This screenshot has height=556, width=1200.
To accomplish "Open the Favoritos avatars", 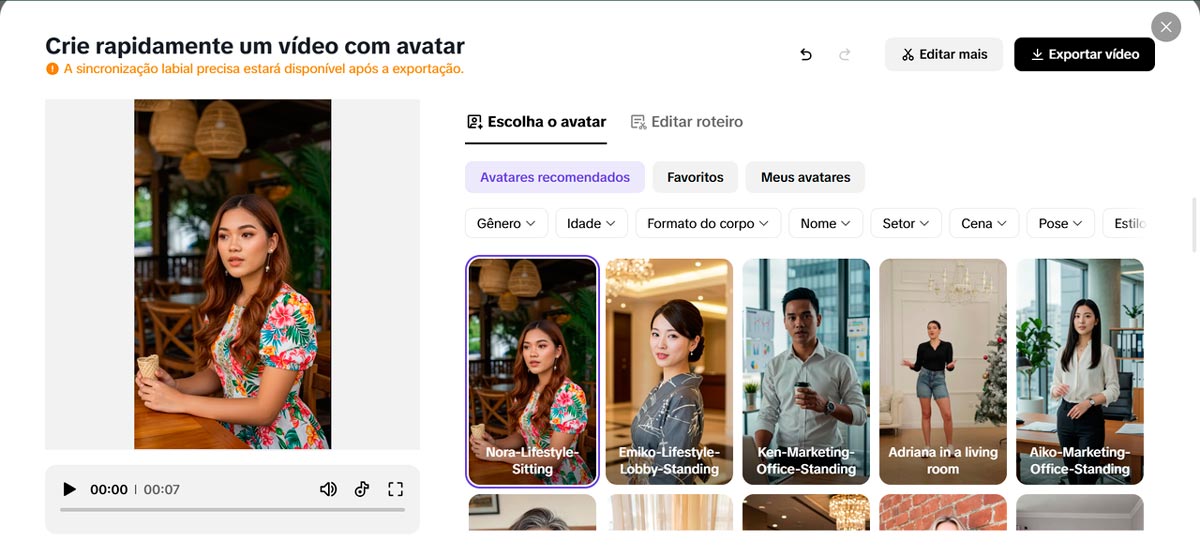I will point(695,177).
